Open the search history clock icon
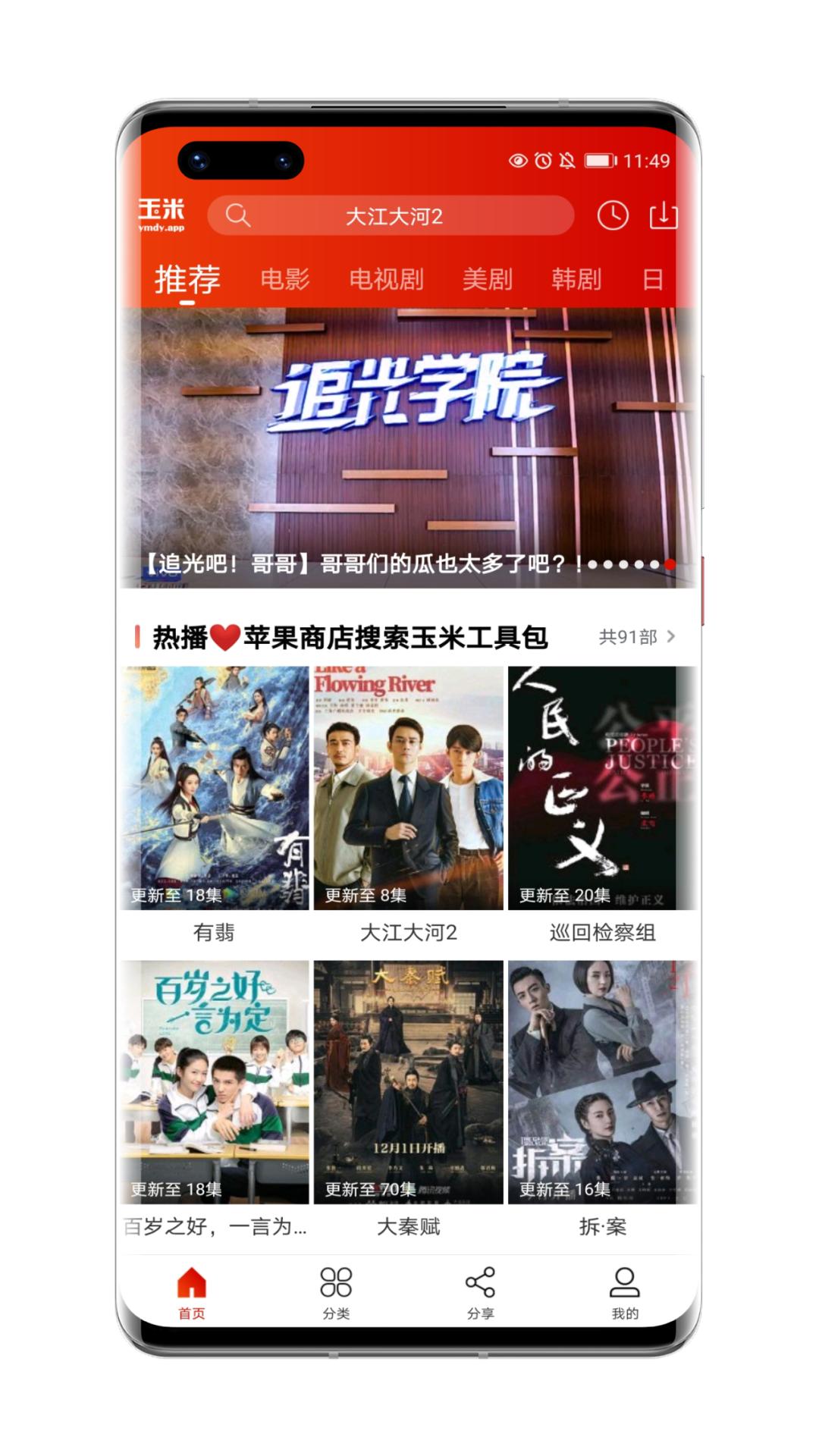Viewport: 819px width, 1456px height. [614, 216]
